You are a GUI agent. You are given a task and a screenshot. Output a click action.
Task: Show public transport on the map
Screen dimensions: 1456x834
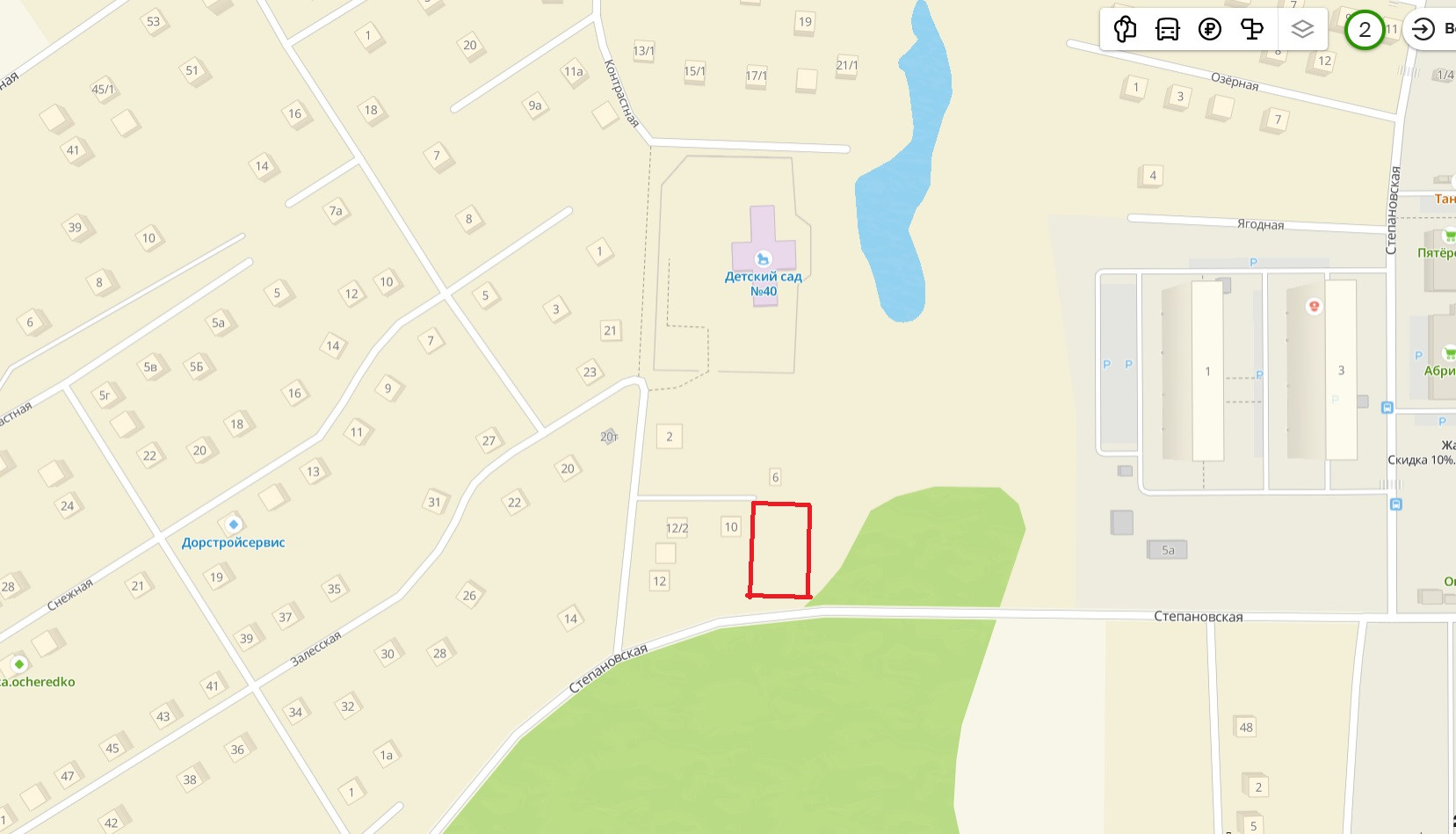pos(1167,30)
